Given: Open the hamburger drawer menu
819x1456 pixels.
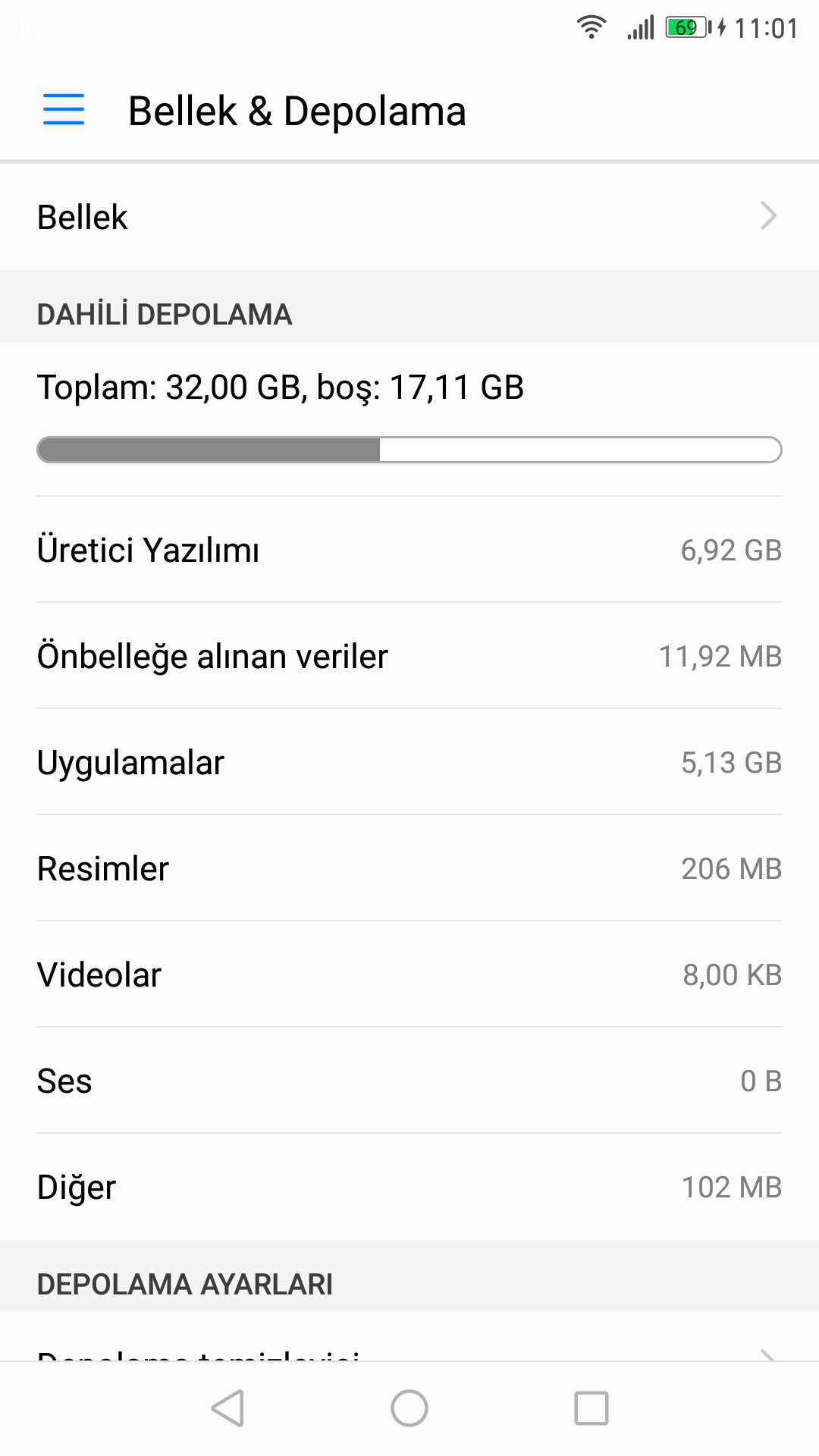Looking at the screenshot, I should pos(64,110).
